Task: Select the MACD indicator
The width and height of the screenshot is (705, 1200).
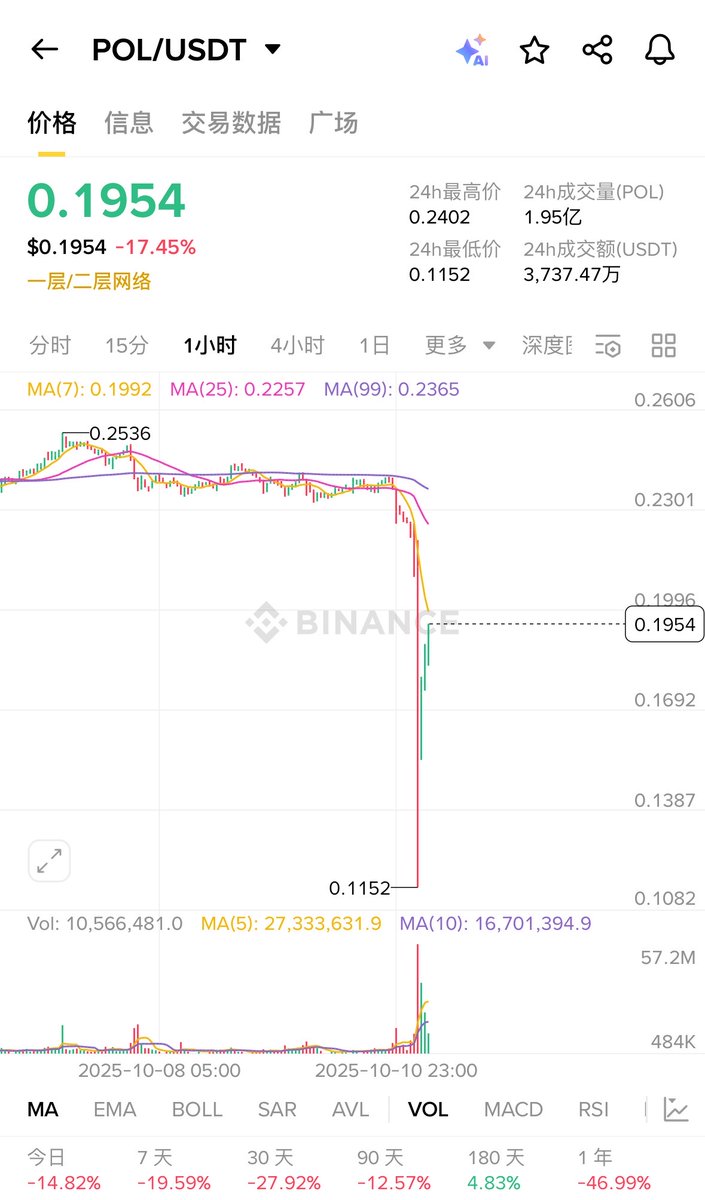Action: [513, 1109]
